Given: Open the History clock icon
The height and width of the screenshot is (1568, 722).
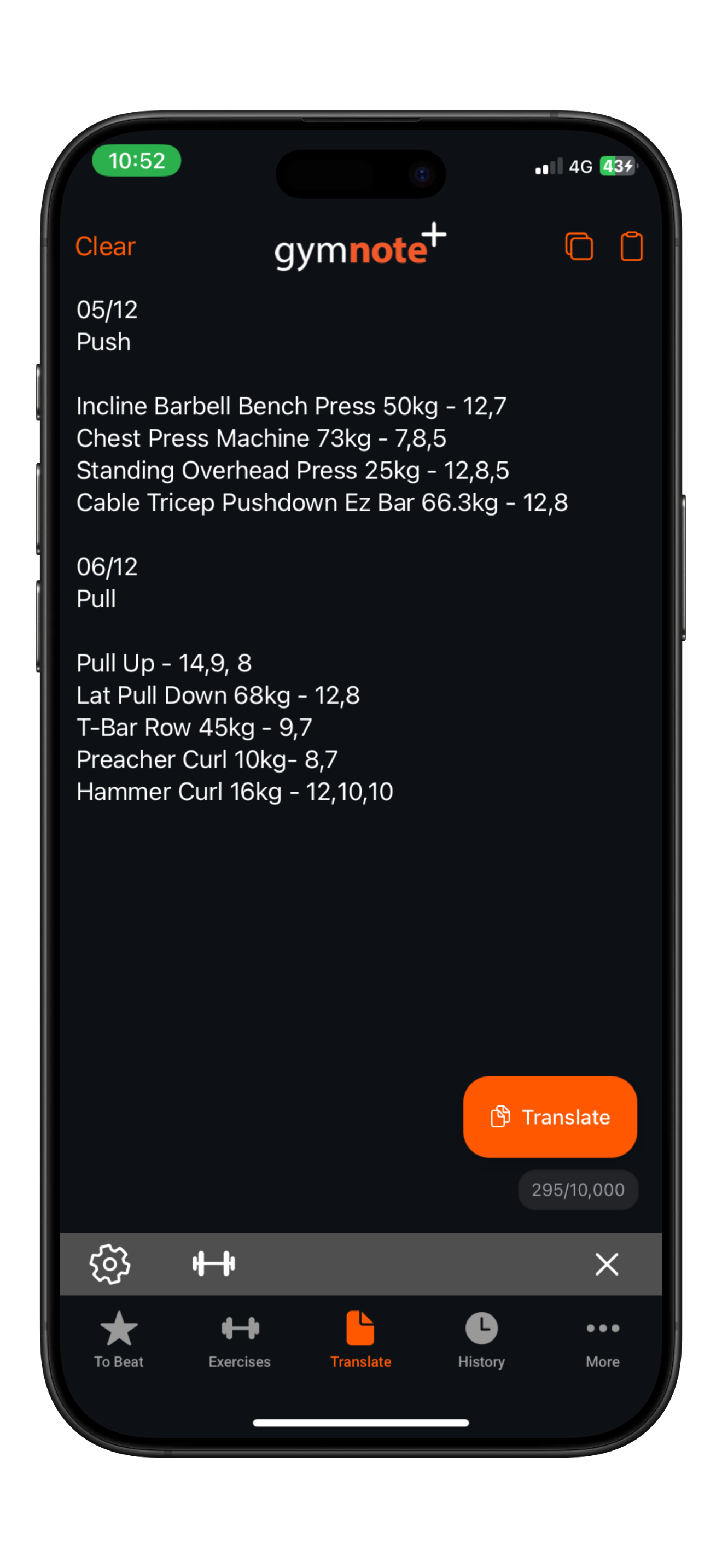Looking at the screenshot, I should point(481,1329).
